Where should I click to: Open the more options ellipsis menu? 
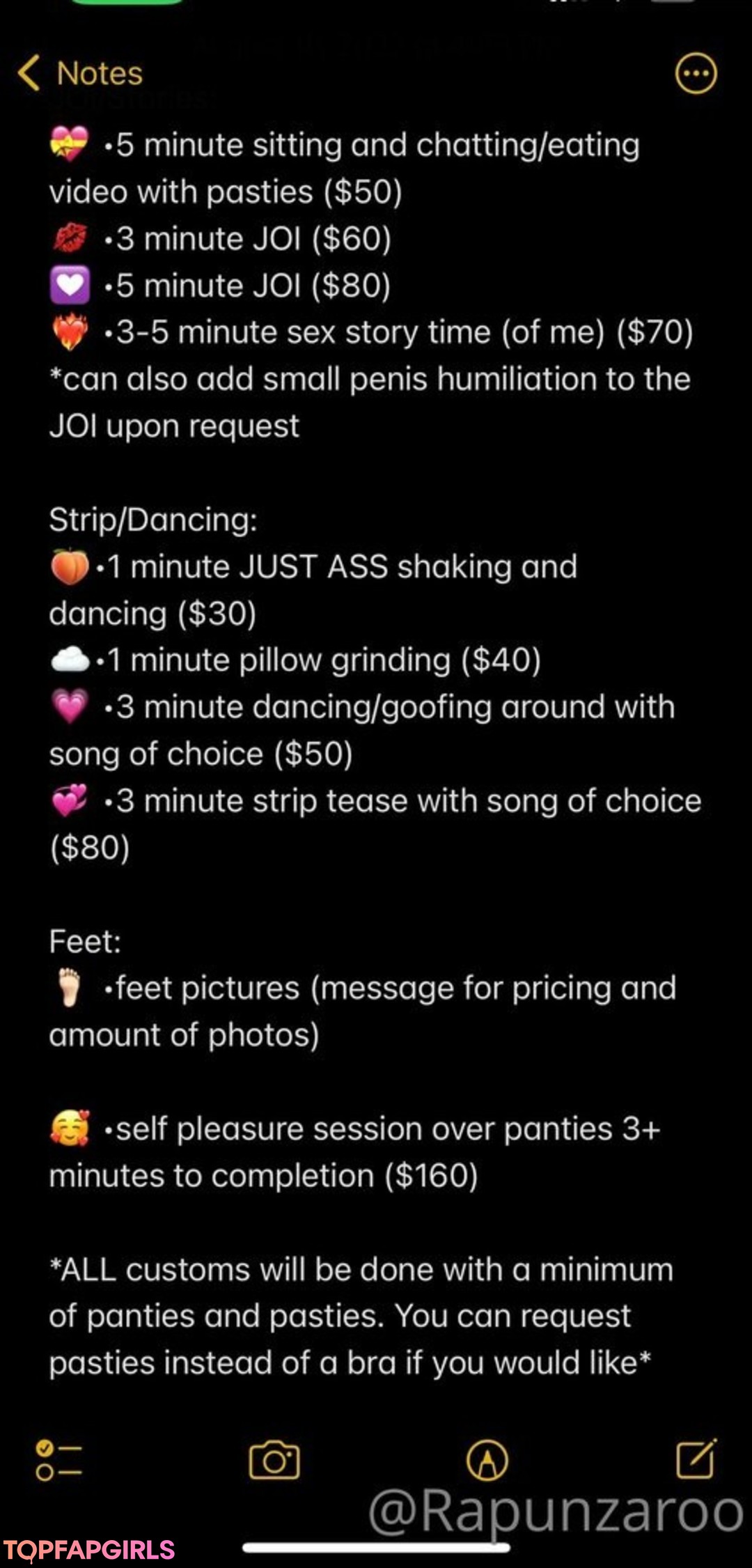tap(696, 73)
